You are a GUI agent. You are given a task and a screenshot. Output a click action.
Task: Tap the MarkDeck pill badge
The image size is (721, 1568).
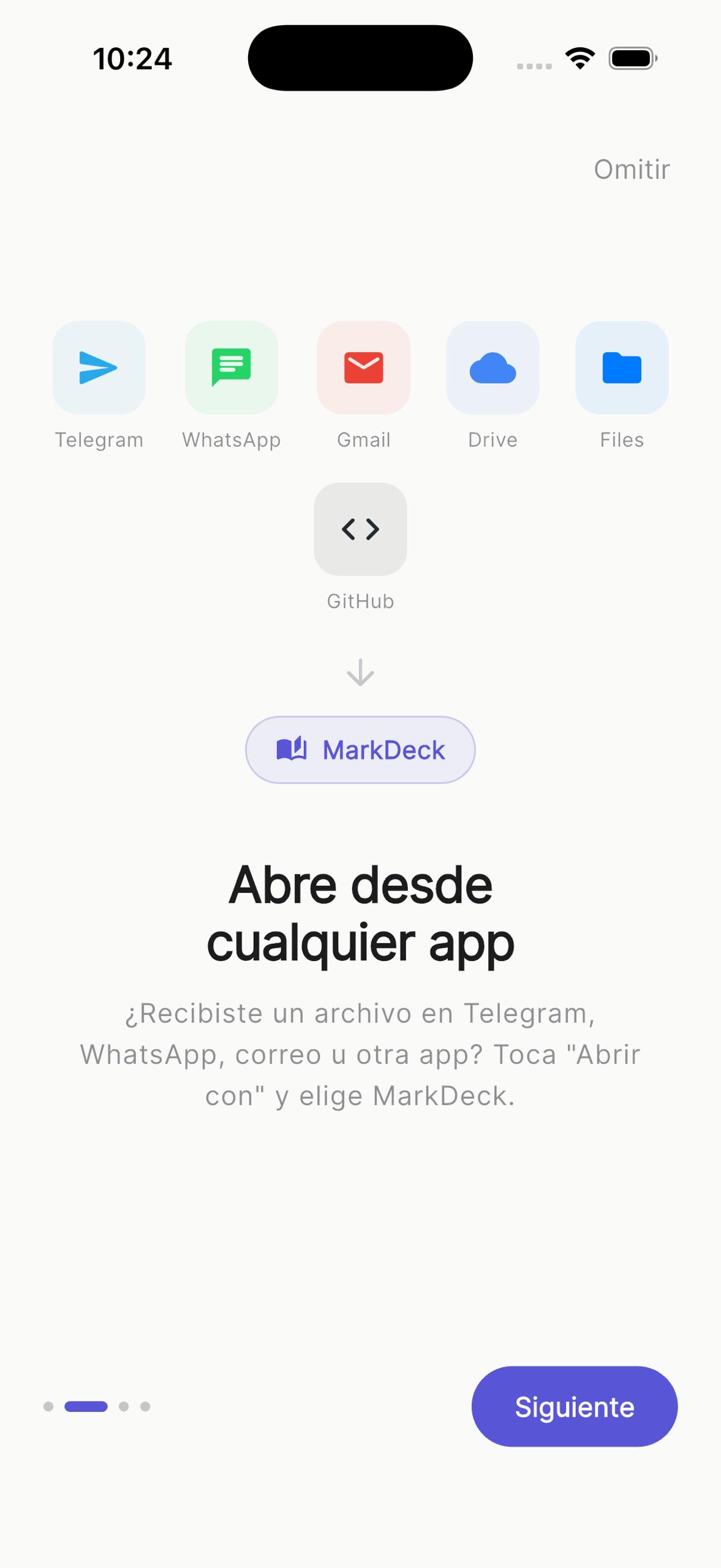tap(360, 749)
